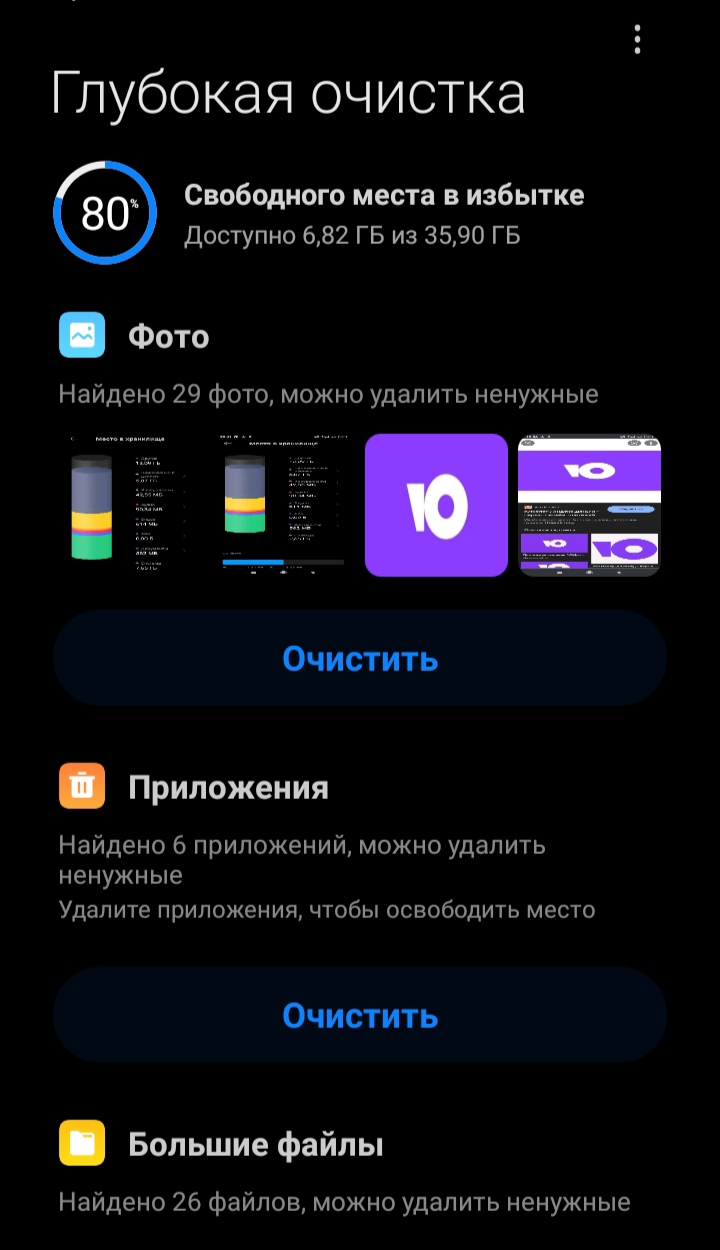This screenshot has height=1250, width=720.
Task: Open the Приложения category header
Action: click(228, 787)
